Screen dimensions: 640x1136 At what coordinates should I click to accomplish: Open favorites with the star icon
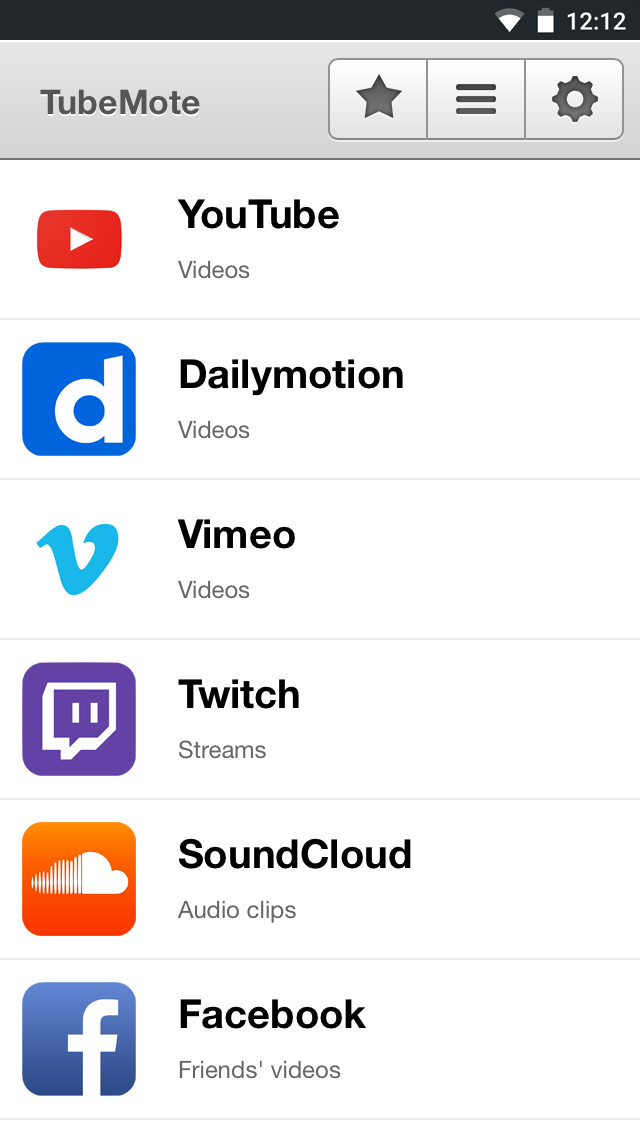click(378, 99)
